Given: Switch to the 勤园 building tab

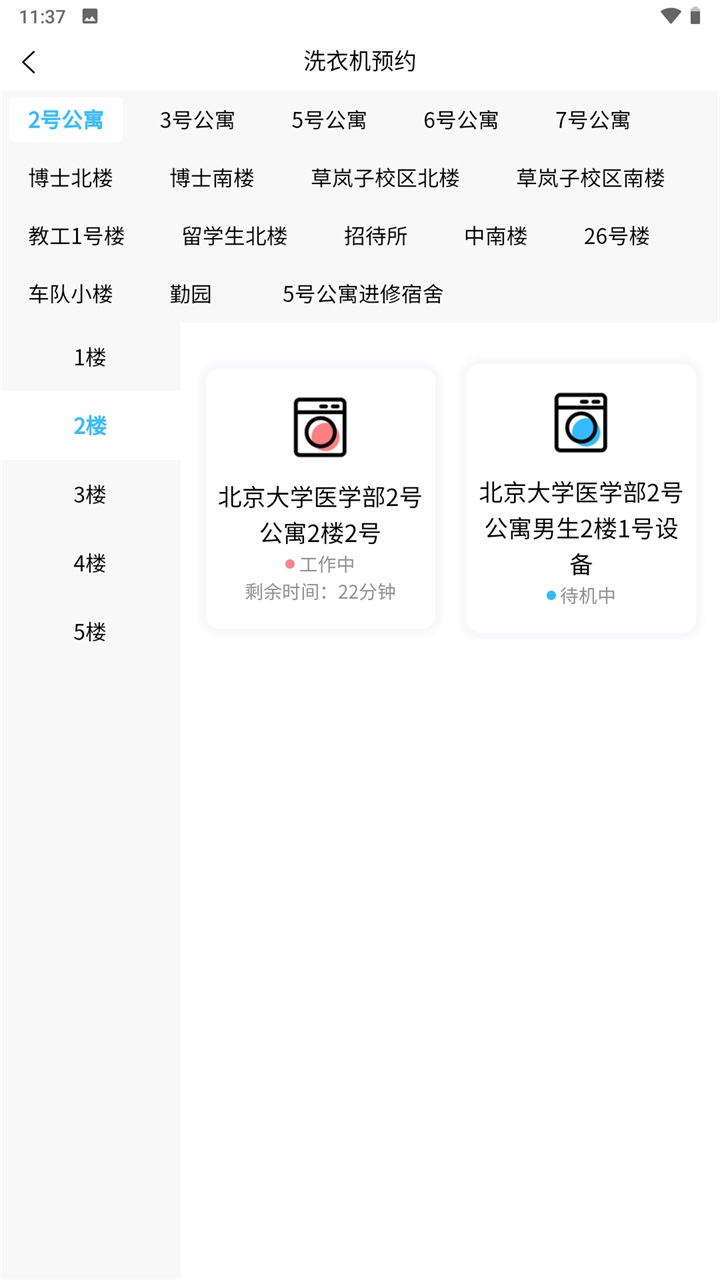Looking at the screenshot, I should [191, 294].
